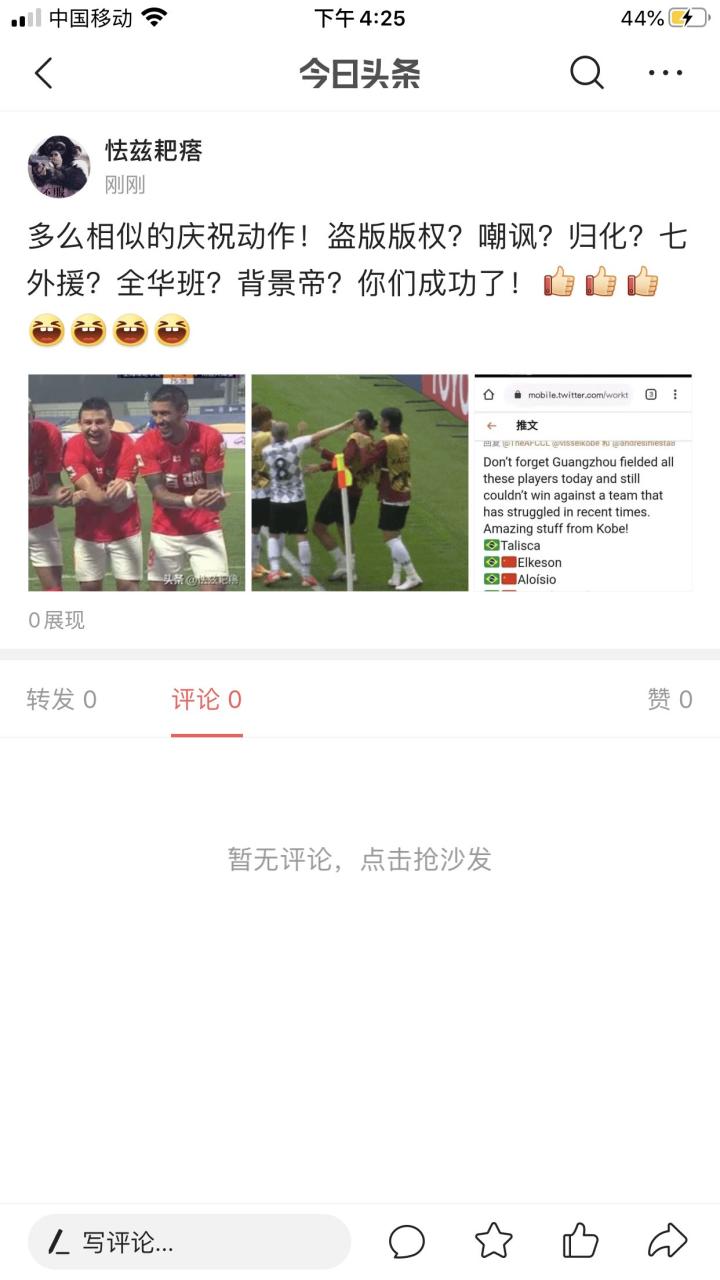The width and height of the screenshot is (720, 1280).
Task: Show the 赞 list tab
Action: coord(669,699)
